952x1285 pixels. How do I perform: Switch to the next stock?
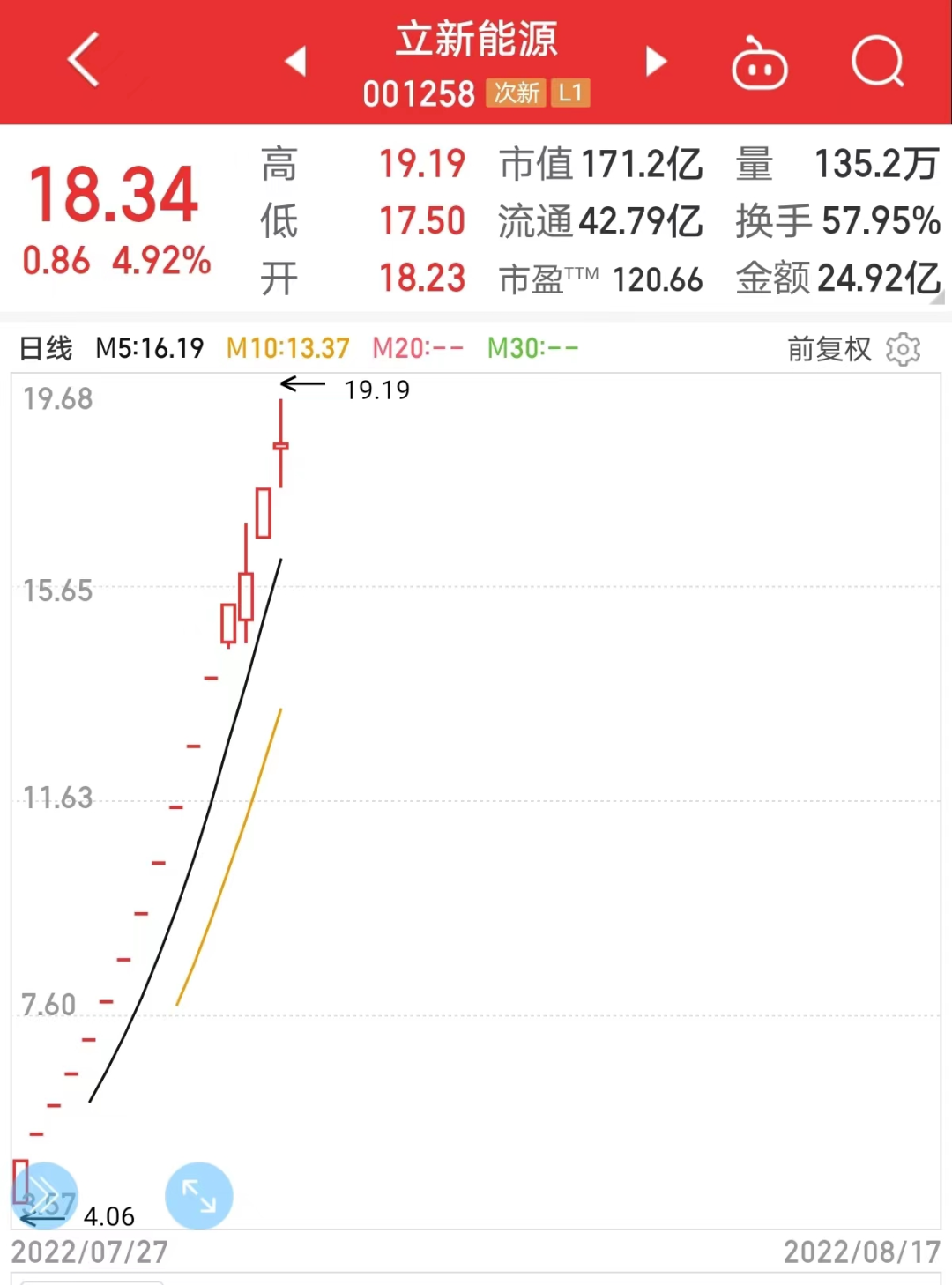coord(656,62)
